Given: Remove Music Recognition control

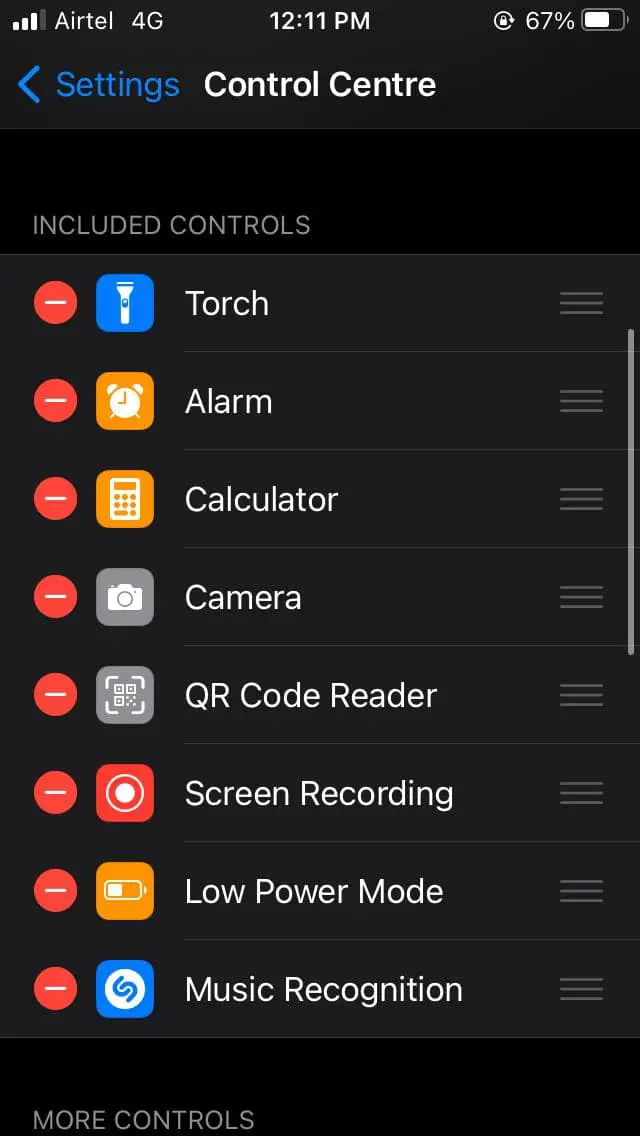Looking at the screenshot, I should coord(55,988).
